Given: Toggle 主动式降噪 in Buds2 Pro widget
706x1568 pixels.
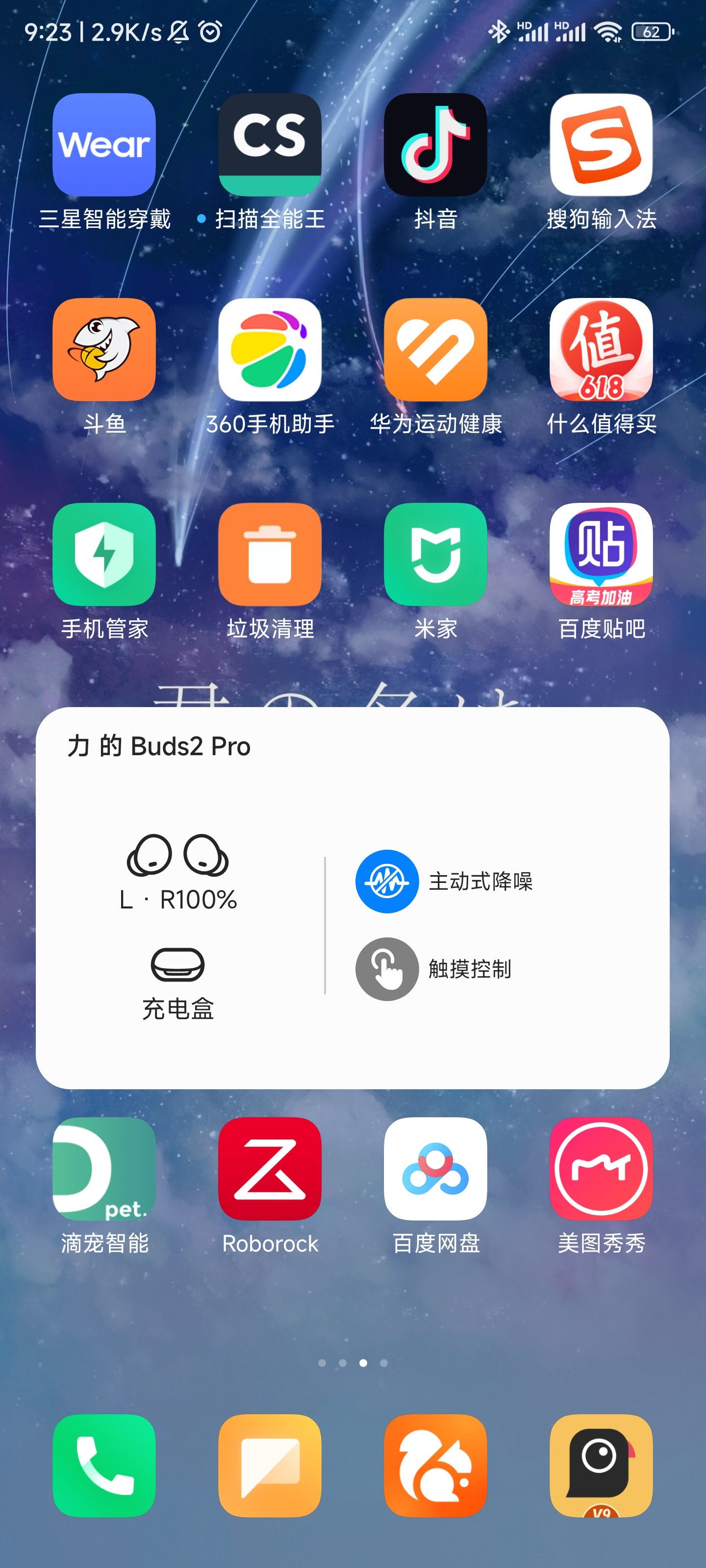Looking at the screenshot, I should tap(387, 881).
